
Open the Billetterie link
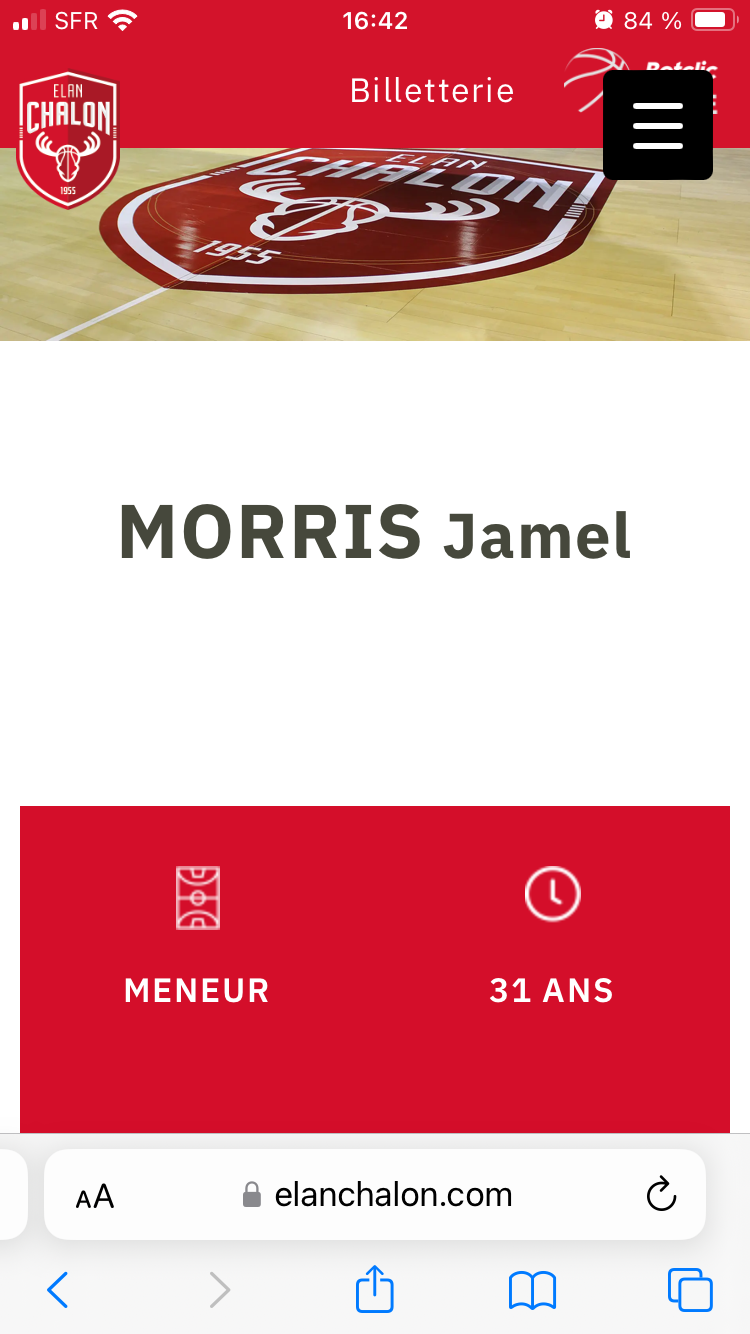tap(432, 91)
